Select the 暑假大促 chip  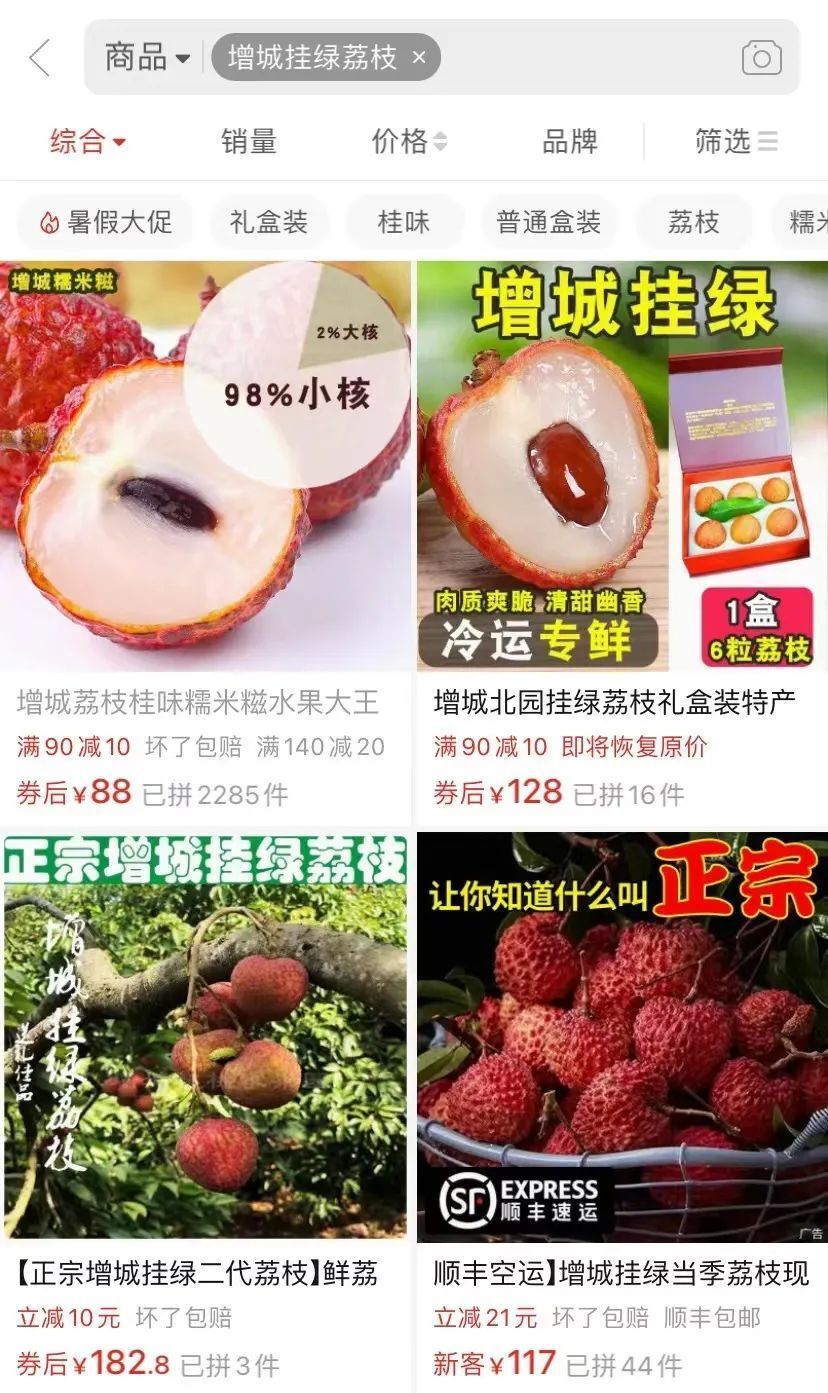tap(106, 222)
